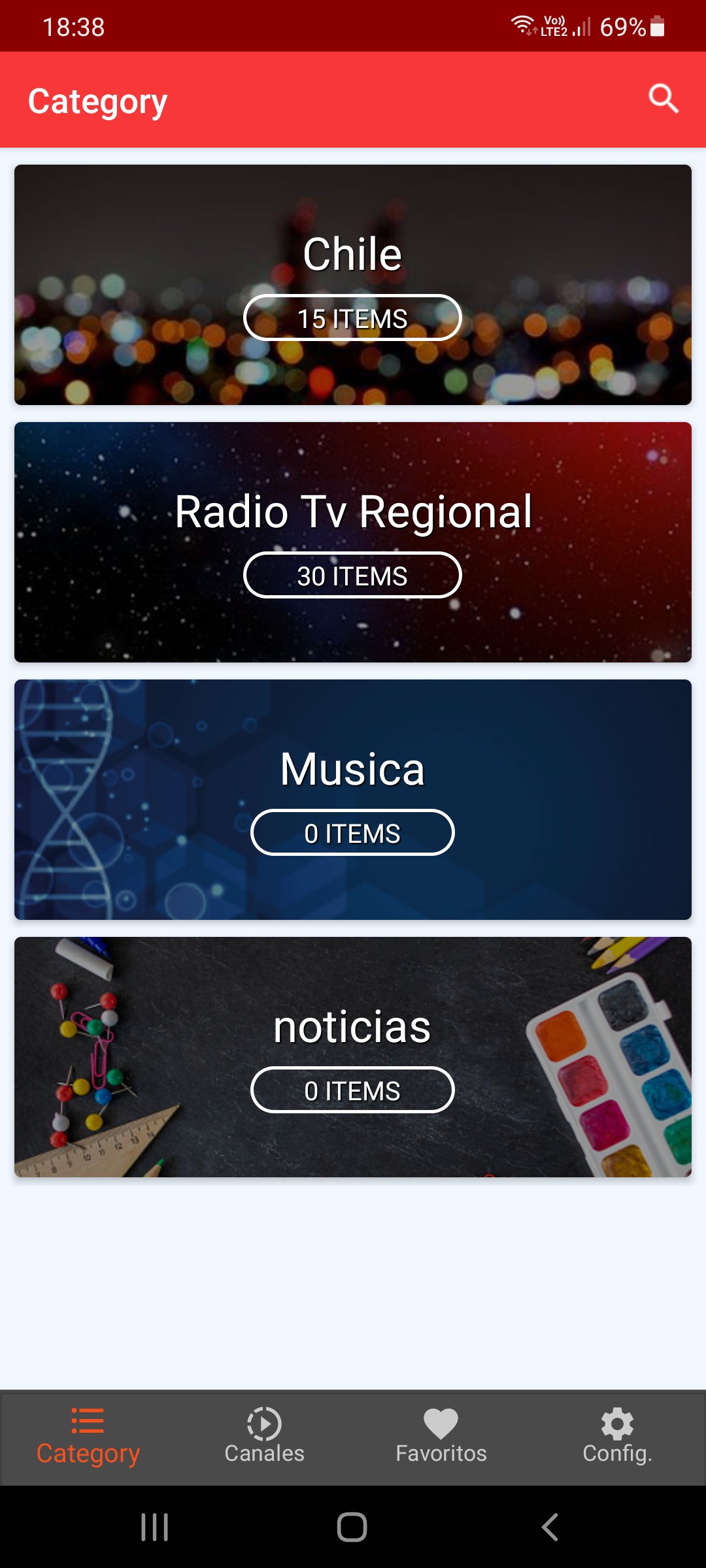Return to the phone's home screen
The height and width of the screenshot is (1568, 706).
[352, 1527]
